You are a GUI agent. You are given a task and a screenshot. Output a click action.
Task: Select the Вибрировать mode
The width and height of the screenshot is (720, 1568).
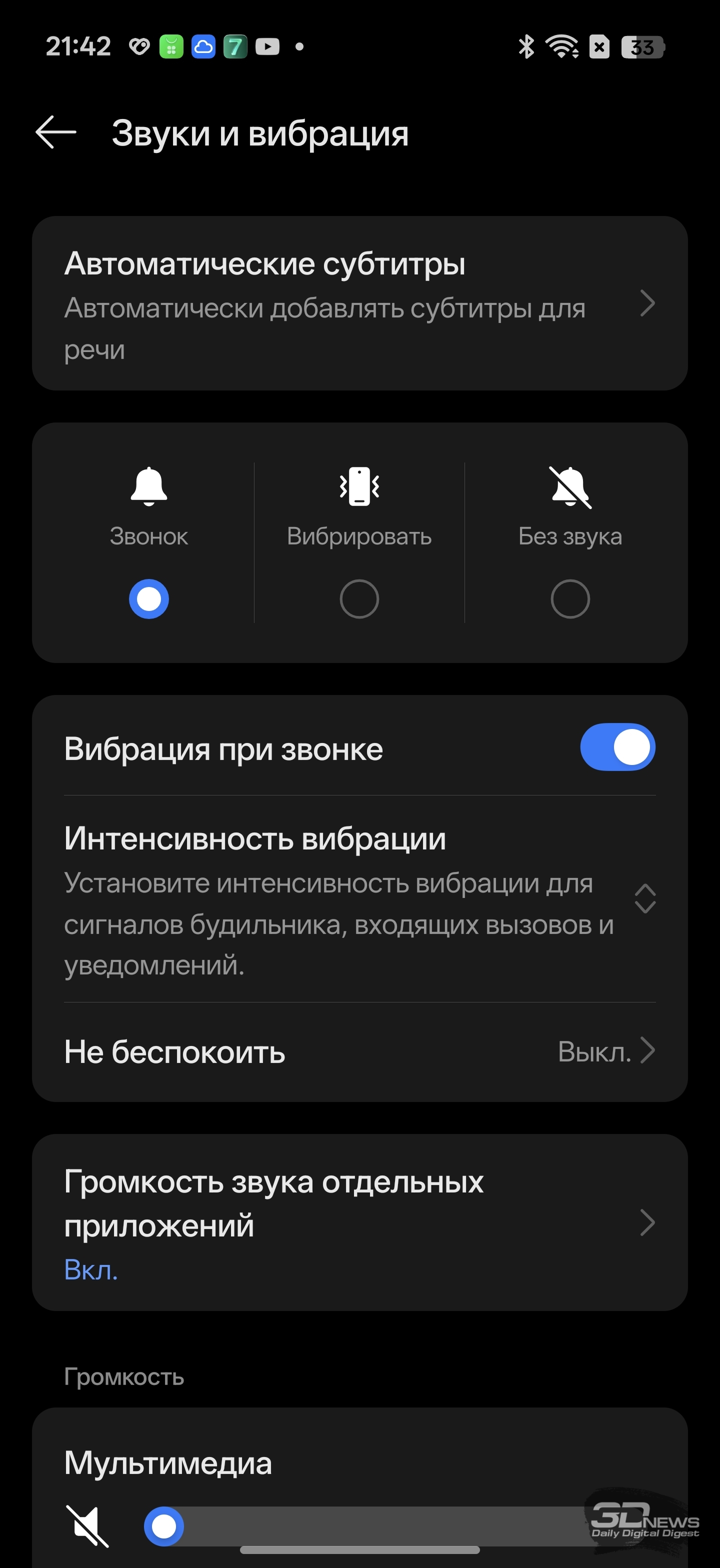coord(359,599)
